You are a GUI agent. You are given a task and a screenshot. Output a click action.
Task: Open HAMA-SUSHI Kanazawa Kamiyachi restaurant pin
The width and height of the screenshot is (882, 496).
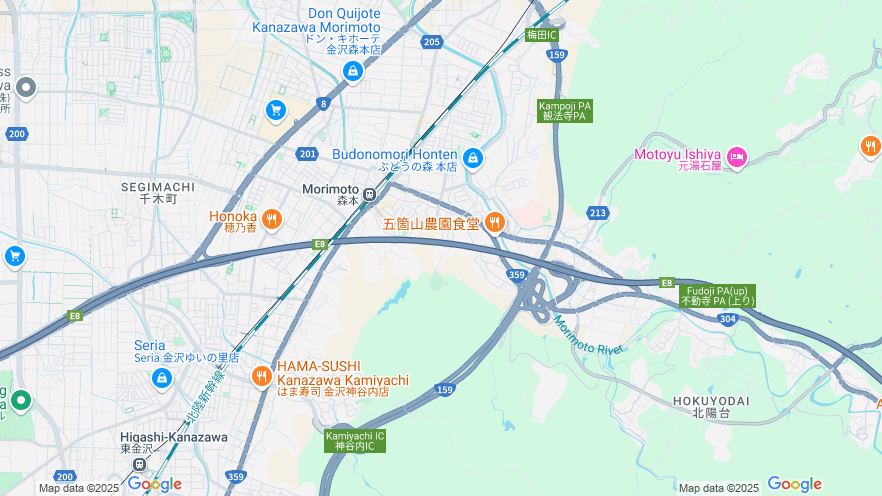click(x=261, y=376)
